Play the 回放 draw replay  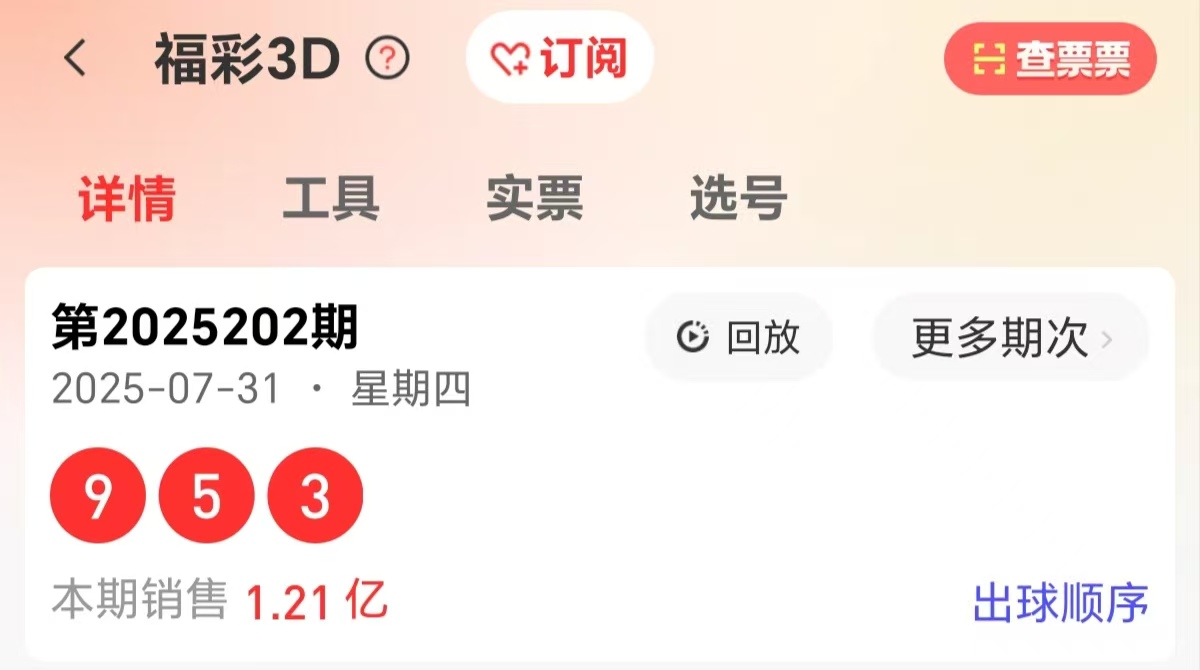739,337
